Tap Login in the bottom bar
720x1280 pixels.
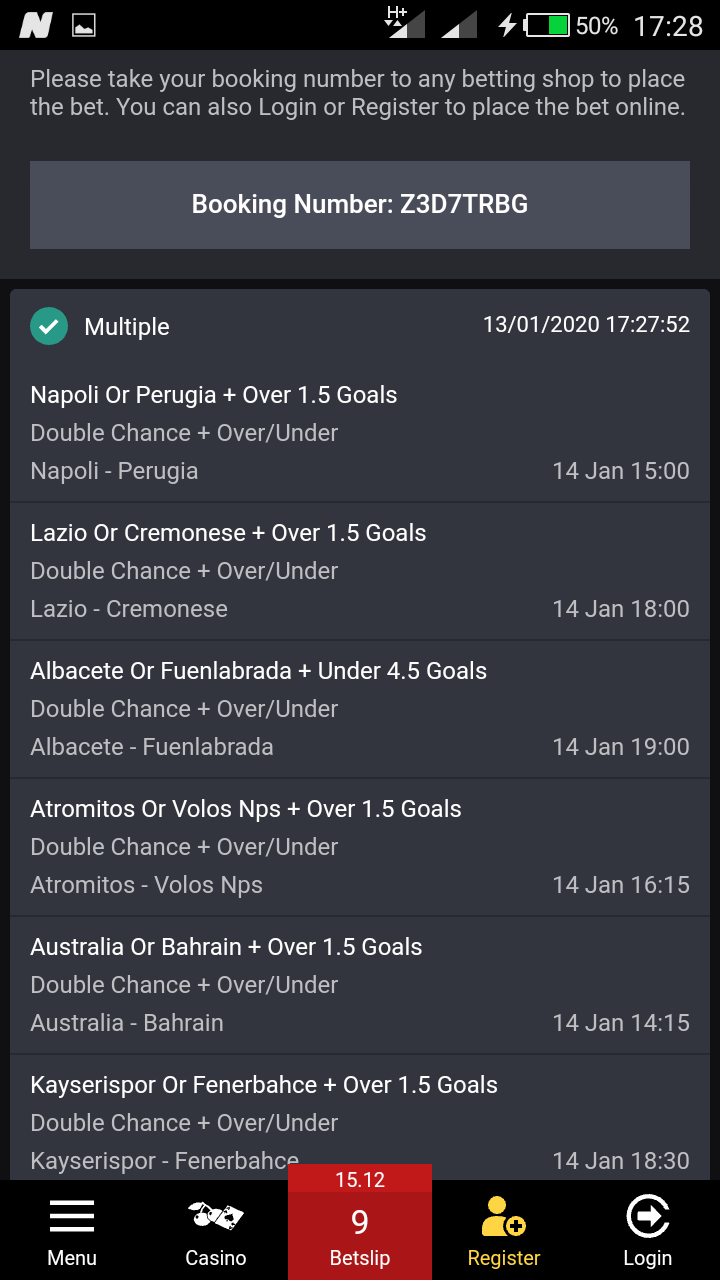648,1232
